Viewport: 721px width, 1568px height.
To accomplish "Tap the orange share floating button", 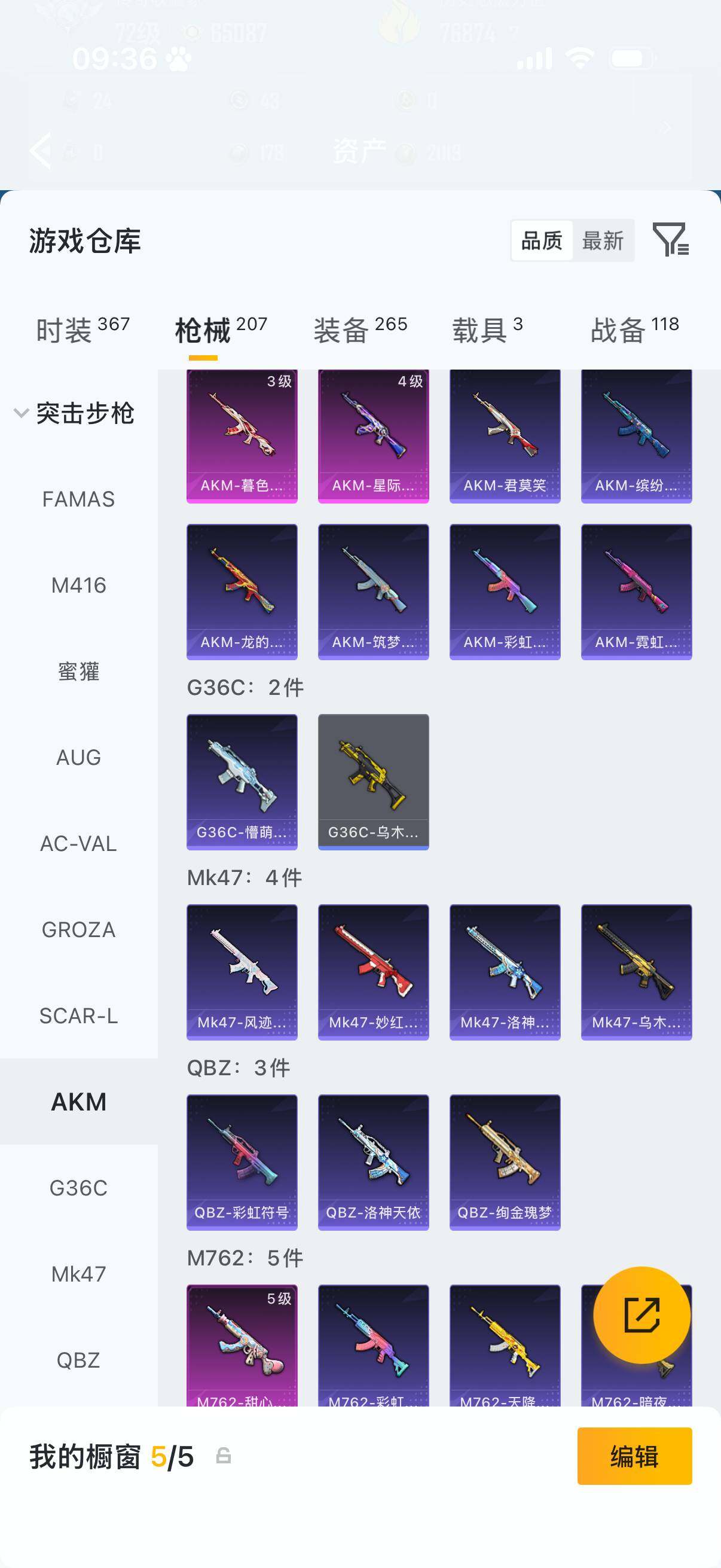I will 642,1316.
